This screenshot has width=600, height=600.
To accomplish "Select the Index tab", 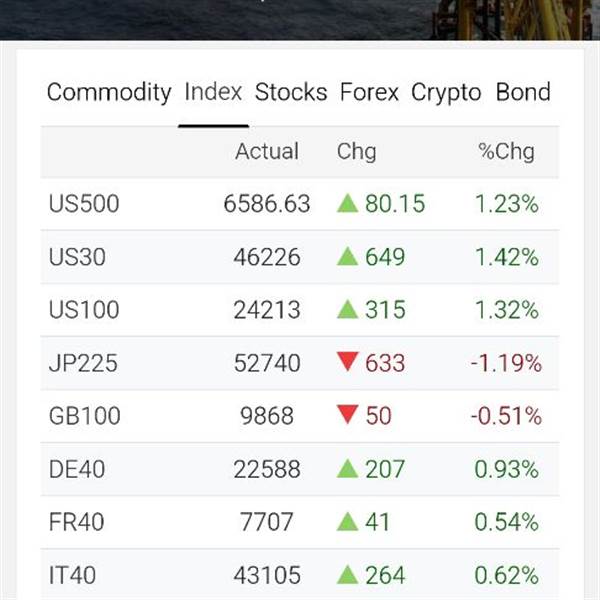I will click(213, 93).
